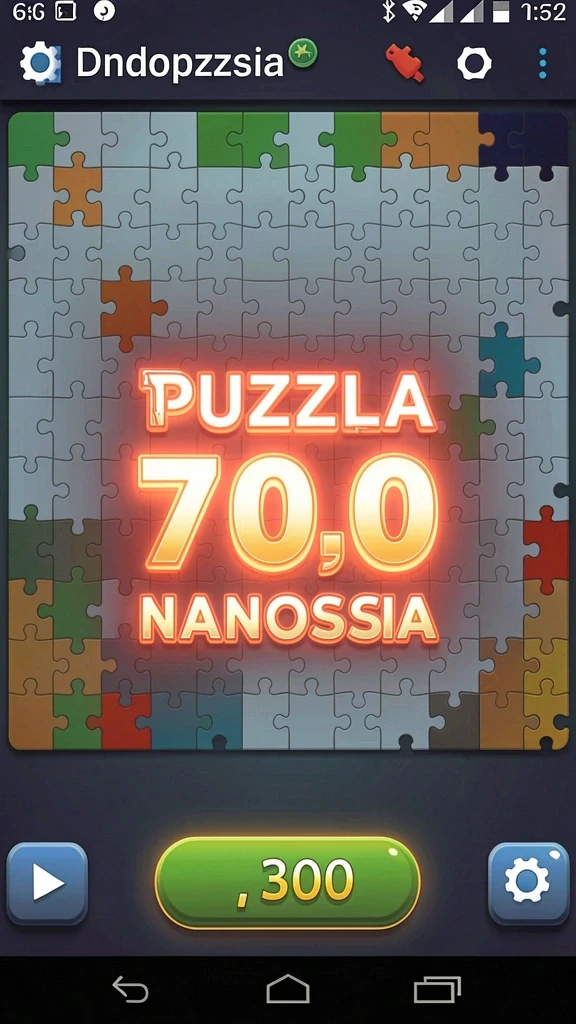This screenshot has width=576, height=1024.
Task: Go back using the system back button
Action: (130, 989)
